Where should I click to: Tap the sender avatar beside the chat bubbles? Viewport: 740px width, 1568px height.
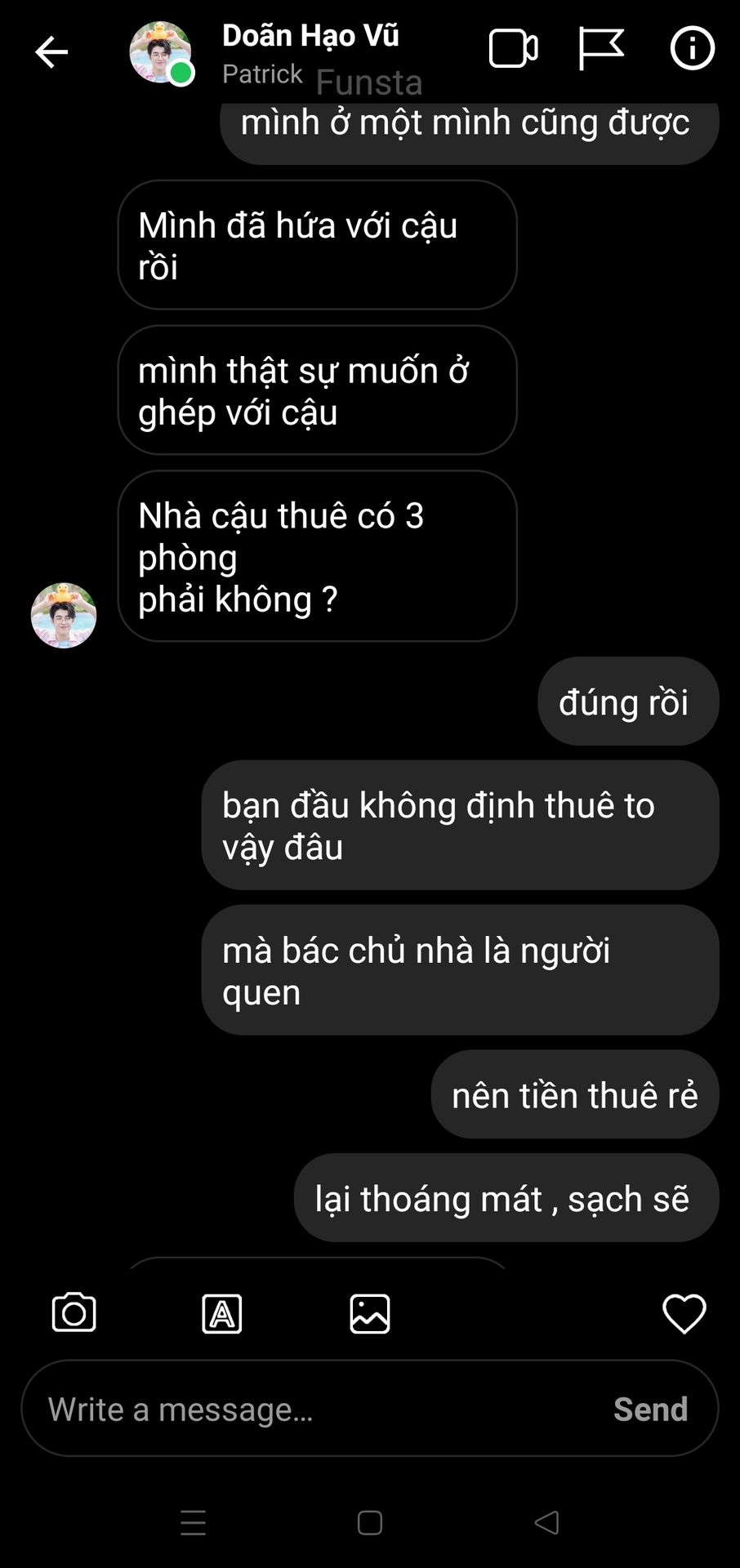tap(64, 615)
